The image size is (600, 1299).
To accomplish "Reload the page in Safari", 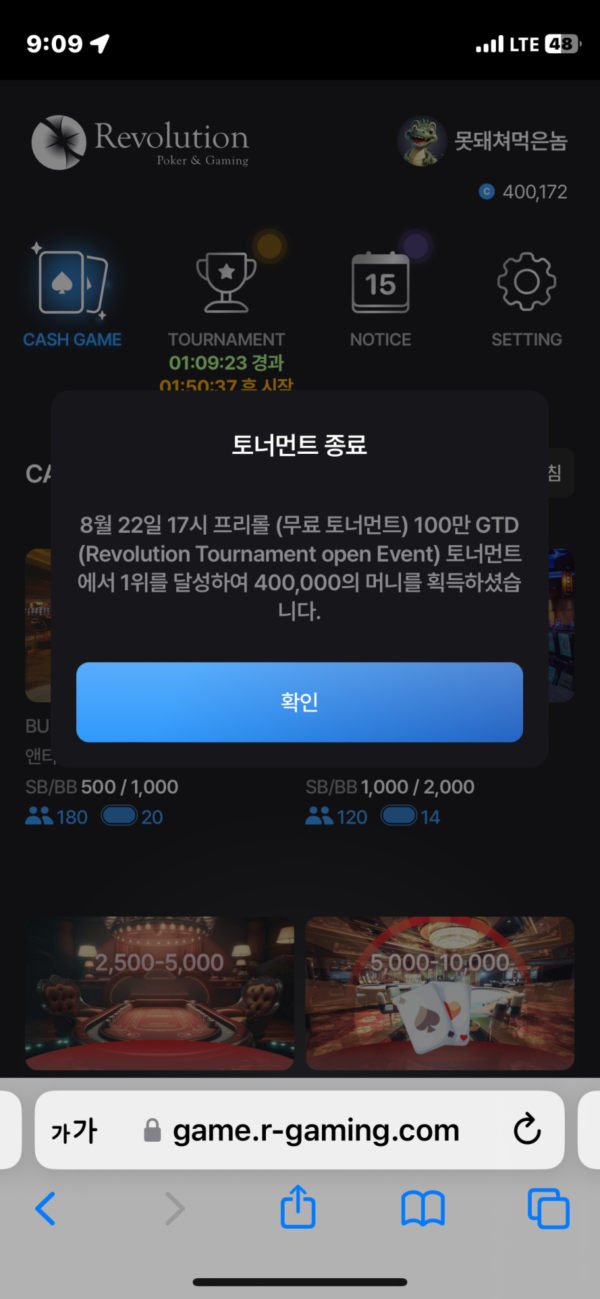I will pos(526,1130).
